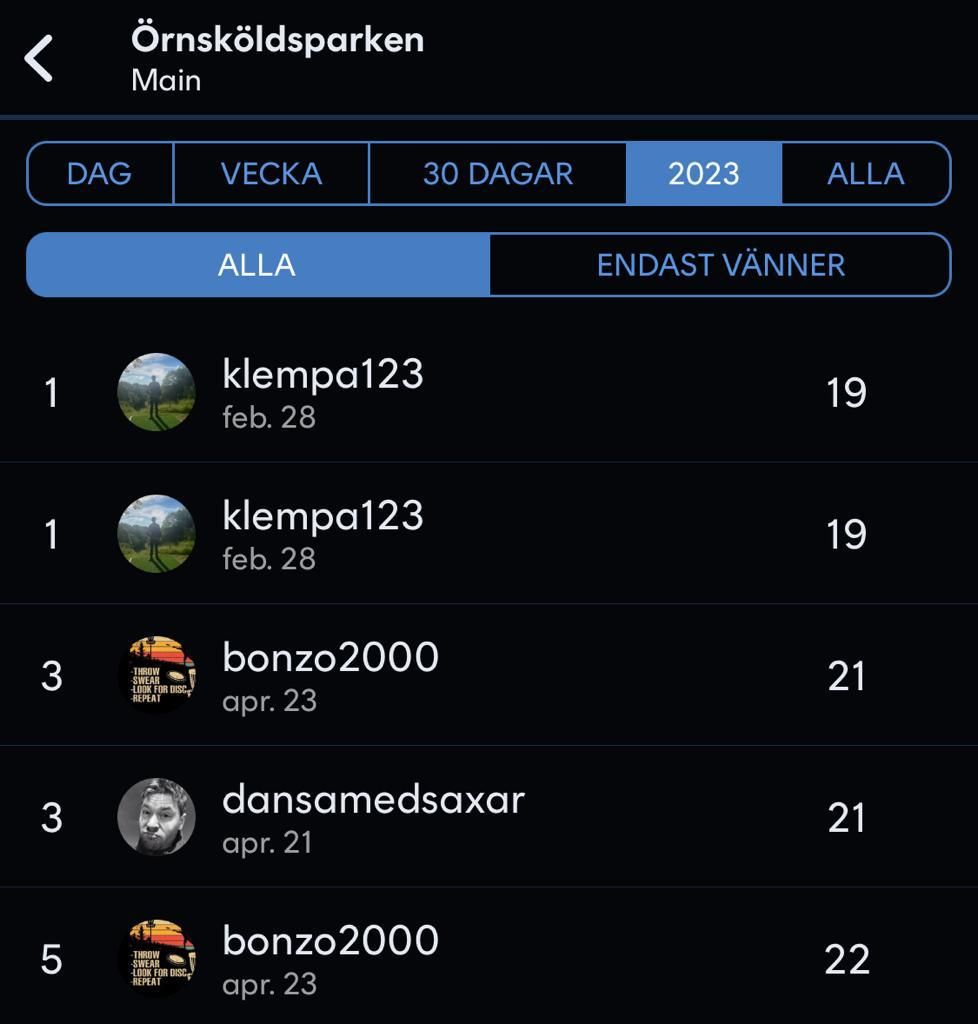Filter leaderboard to ENDAST VÄNNER
This screenshot has height=1024, width=978.
pyautogui.click(x=720, y=265)
